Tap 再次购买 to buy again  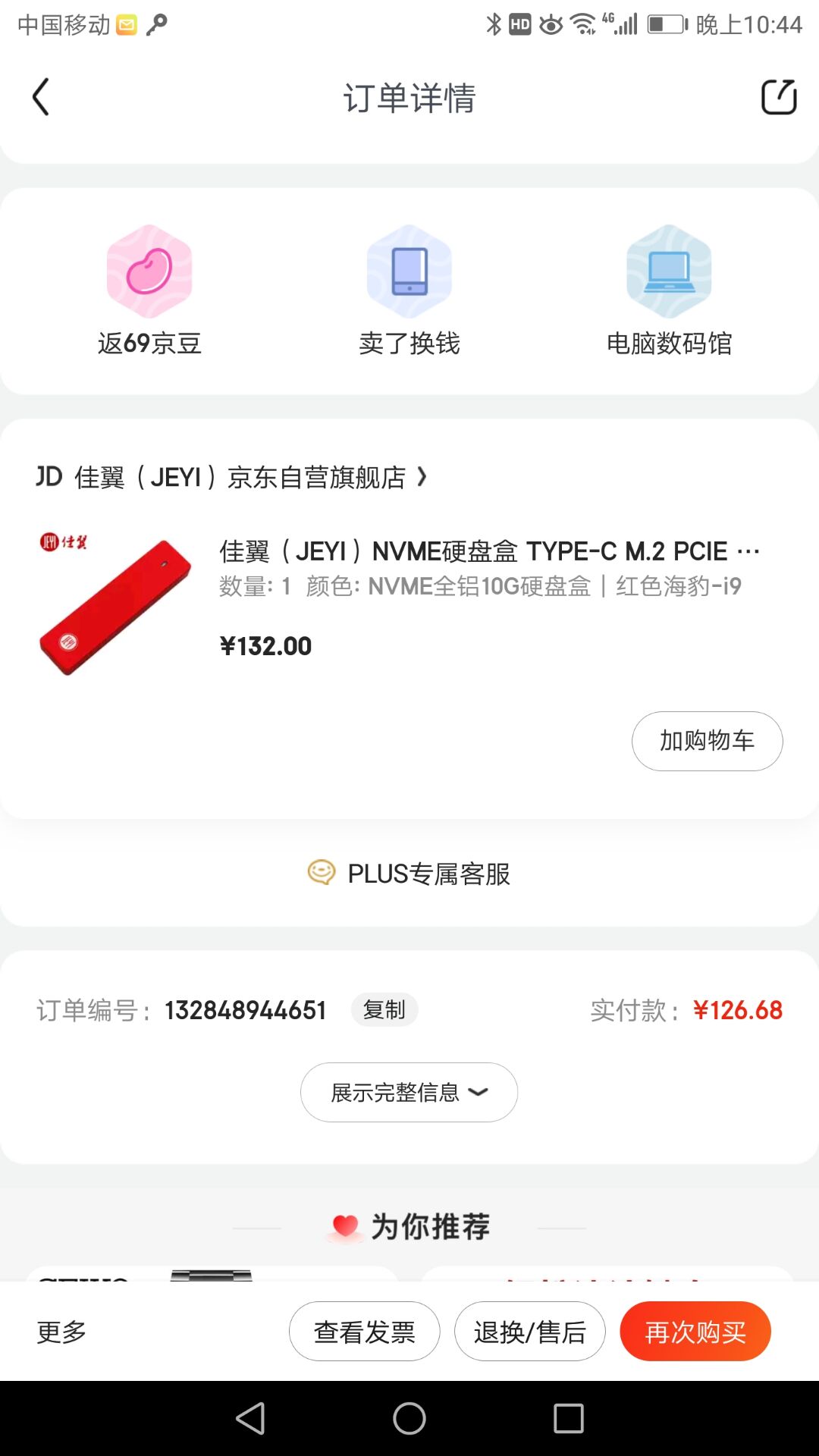tap(695, 1332)
